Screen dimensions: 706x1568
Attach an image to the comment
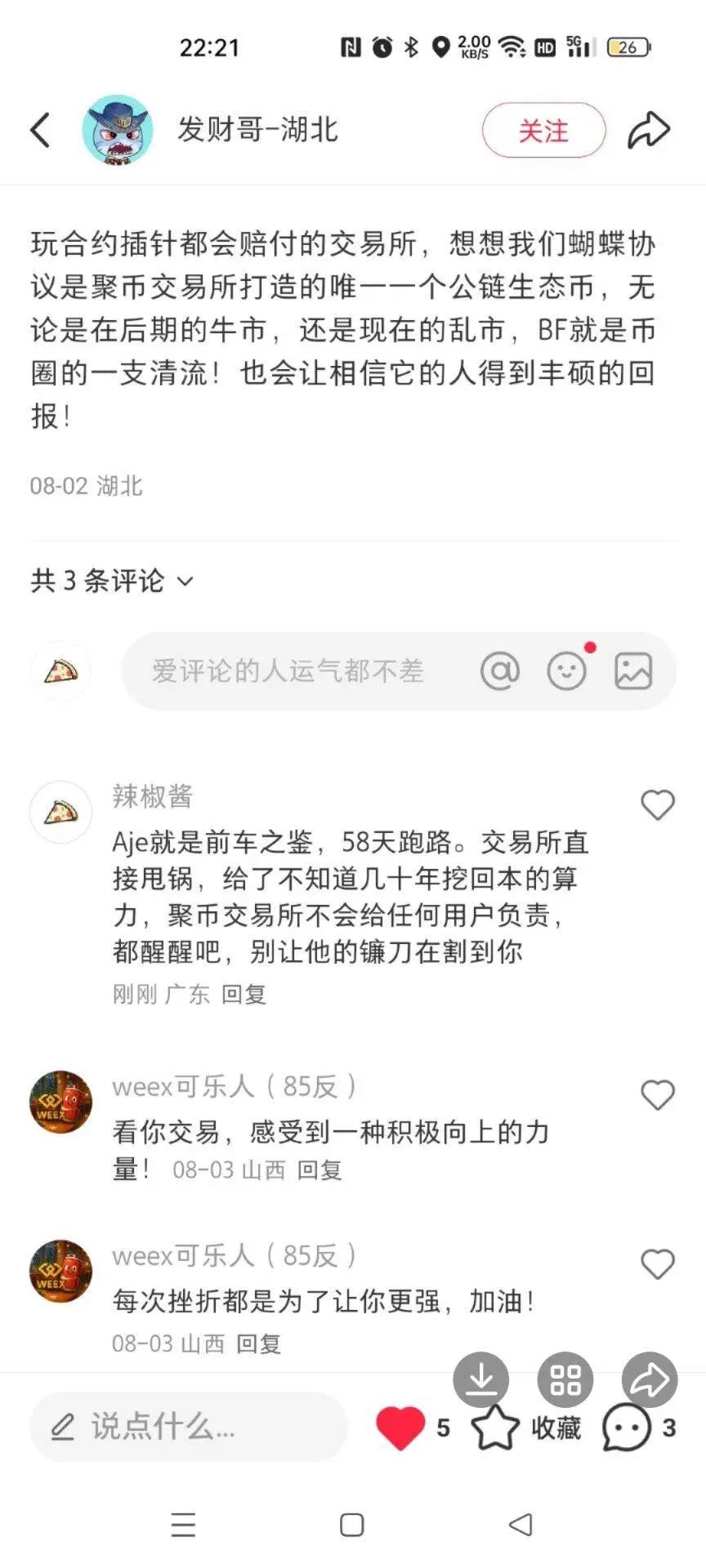[x=633, y=671]
